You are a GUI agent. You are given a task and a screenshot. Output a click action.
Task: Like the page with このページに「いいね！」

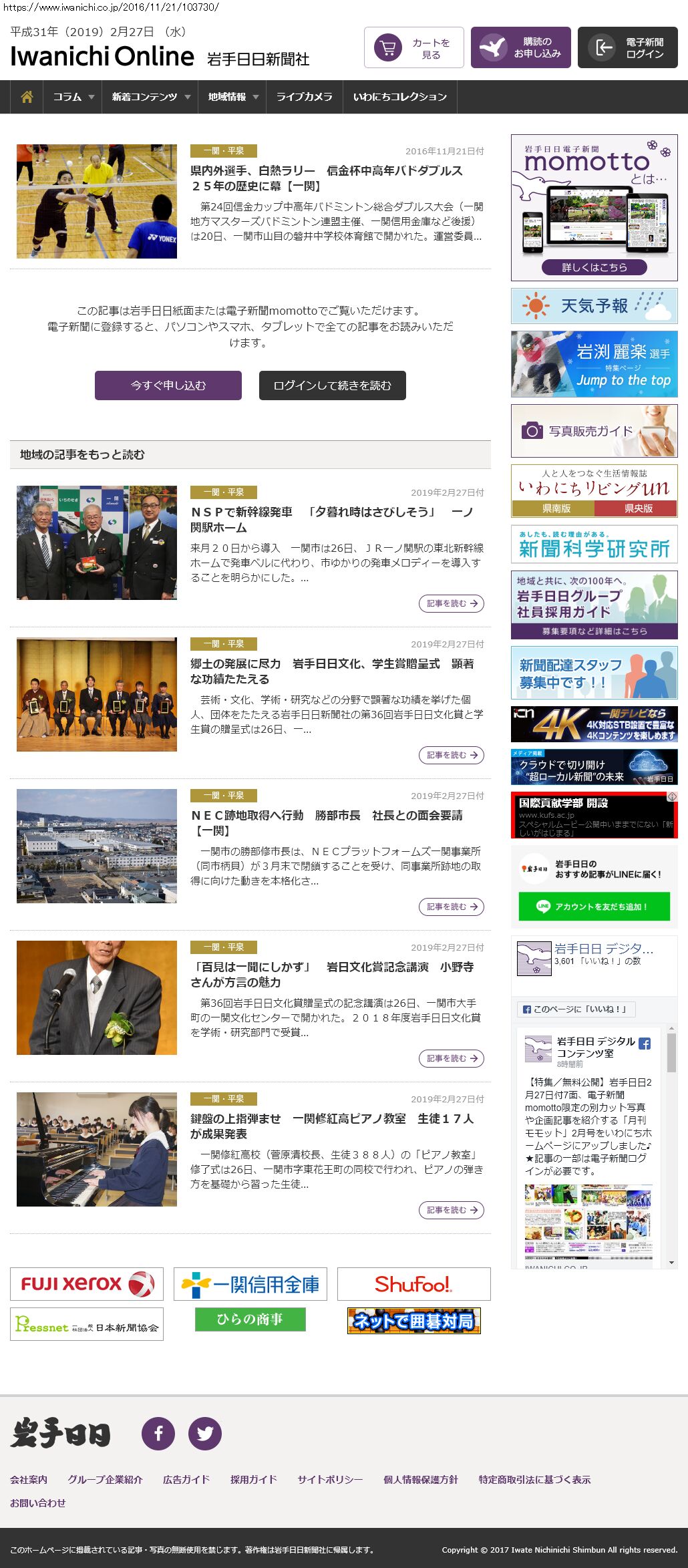click(576, 1009)
